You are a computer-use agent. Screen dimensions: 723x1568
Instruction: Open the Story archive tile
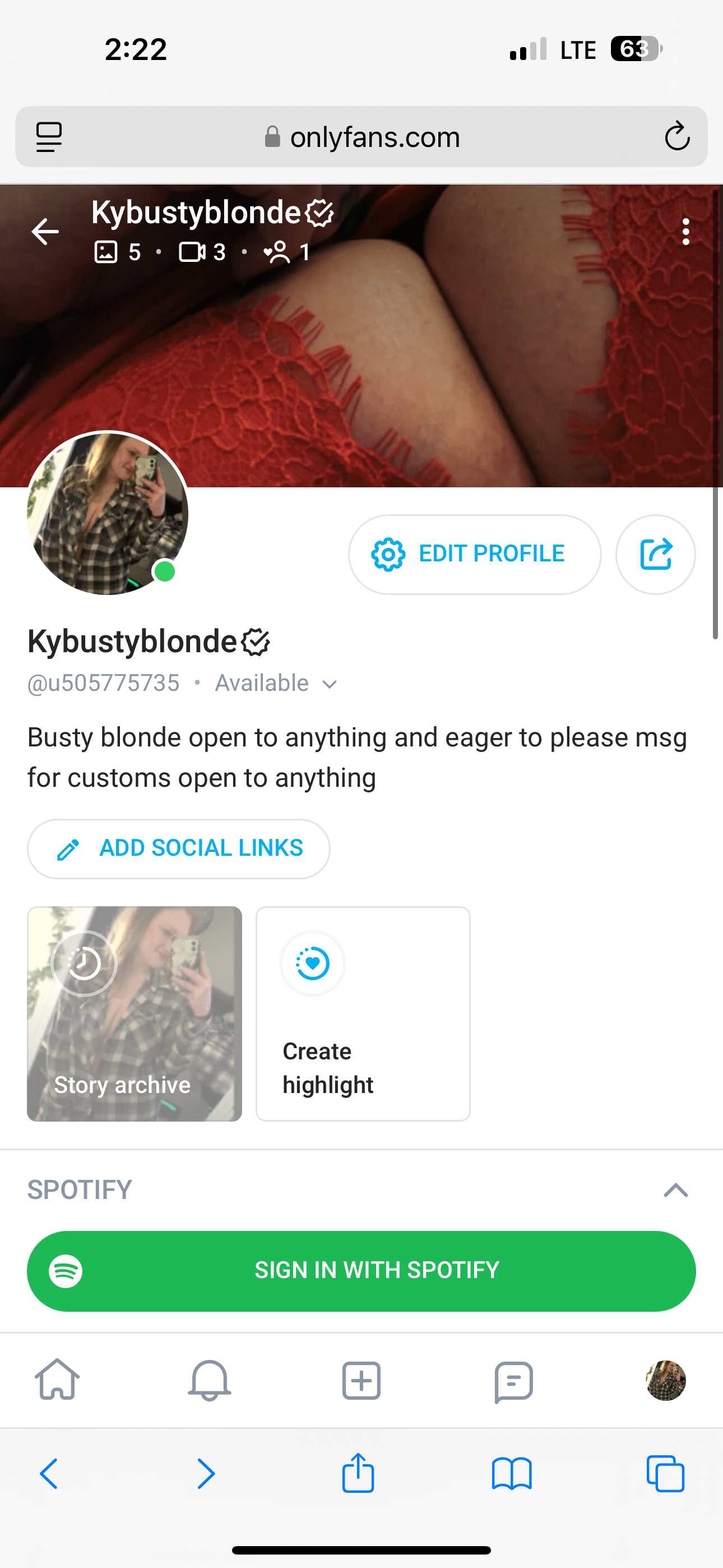pyautogui.click(x=135, y=1013)
